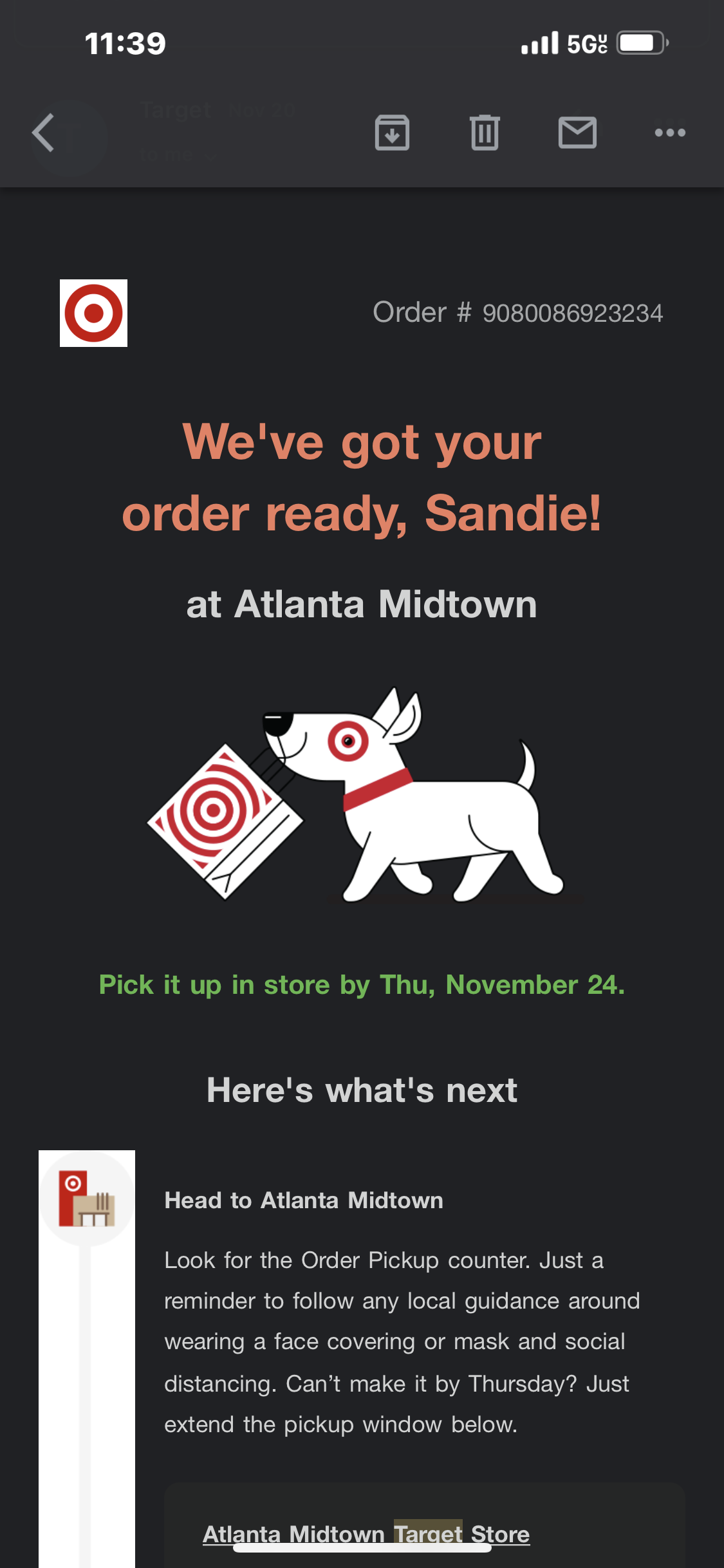Screen dimensions: 724x1568
Task: Open the more options menu
Action: point(669,133)
